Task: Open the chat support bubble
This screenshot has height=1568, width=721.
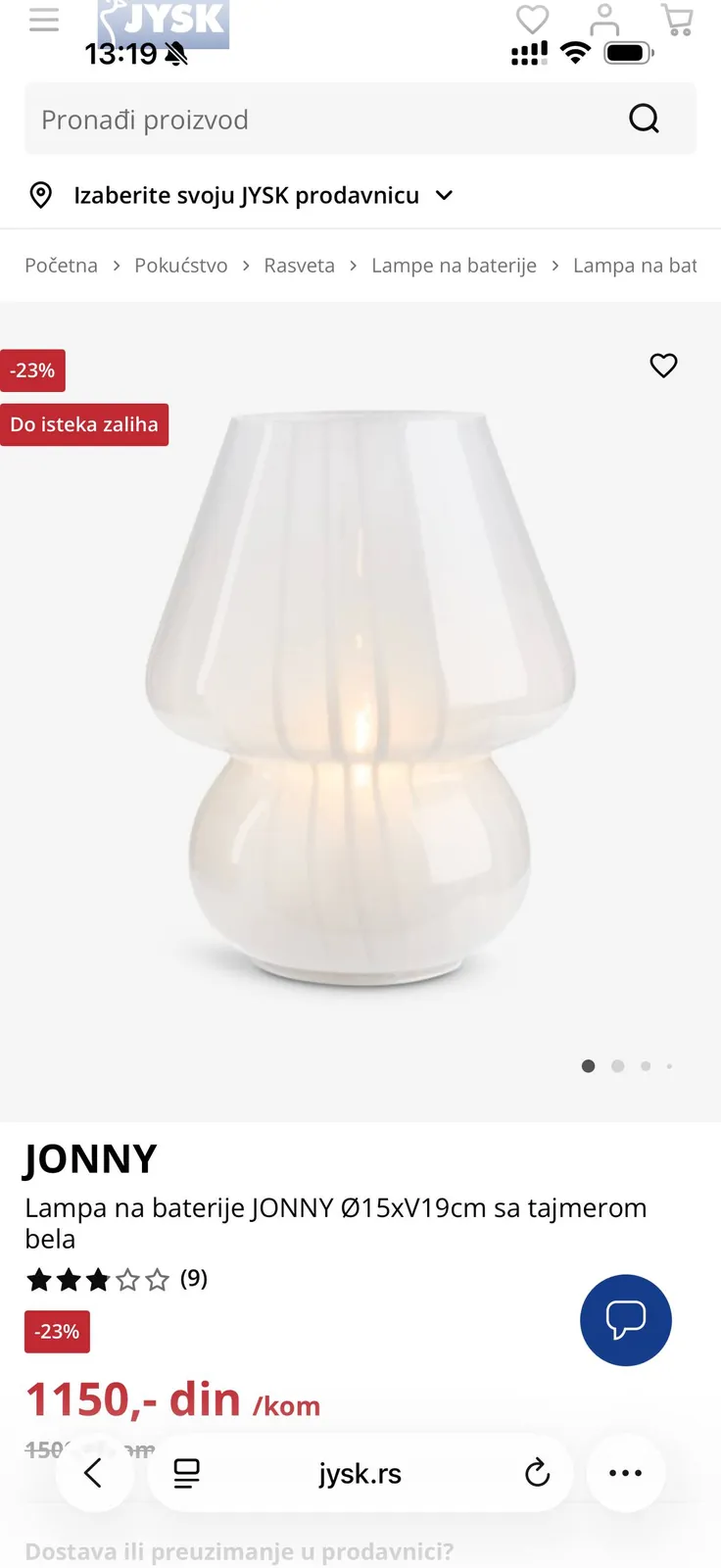Action: pos(626,1320)
